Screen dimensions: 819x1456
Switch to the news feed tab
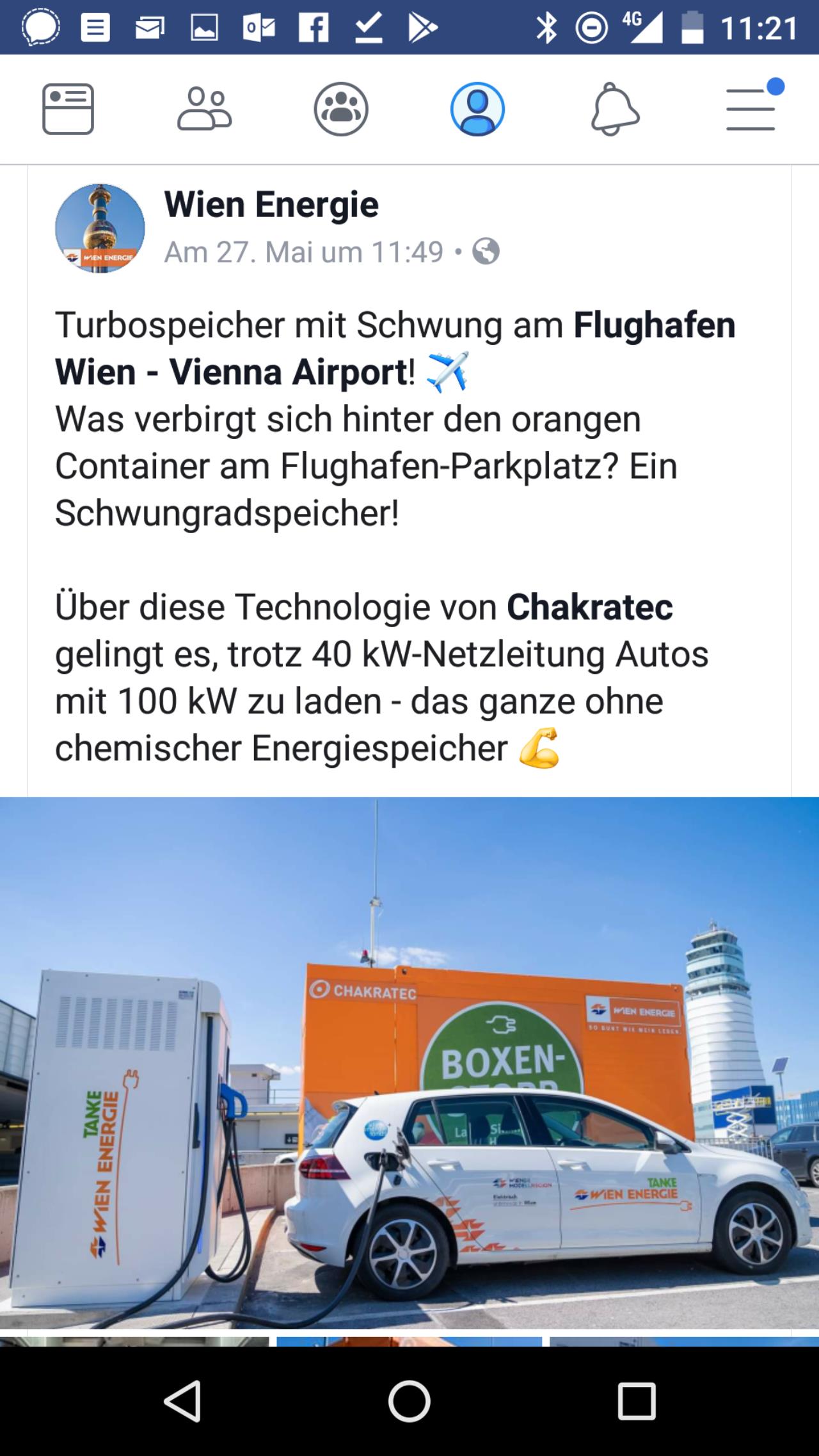point(68,109)
